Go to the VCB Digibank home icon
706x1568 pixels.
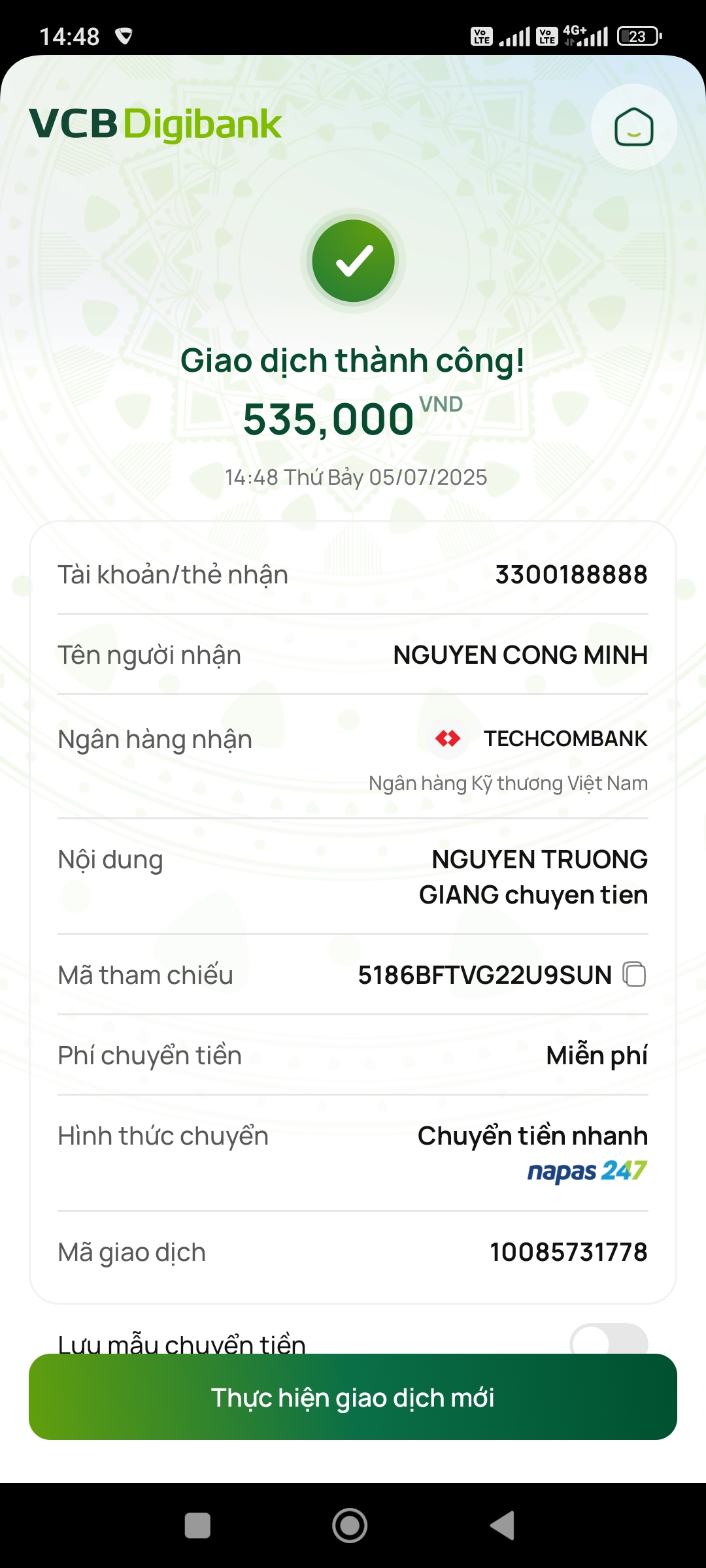tap(633, 127)
